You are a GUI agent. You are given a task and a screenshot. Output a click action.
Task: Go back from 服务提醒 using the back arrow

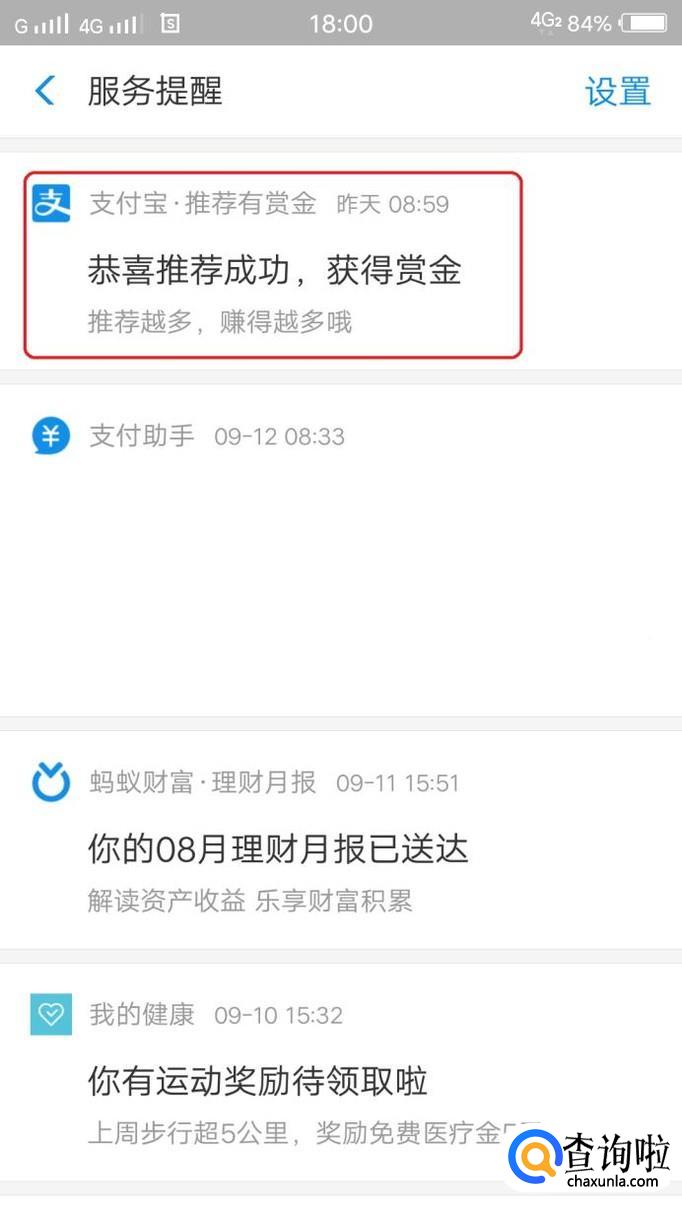(45, 91)
